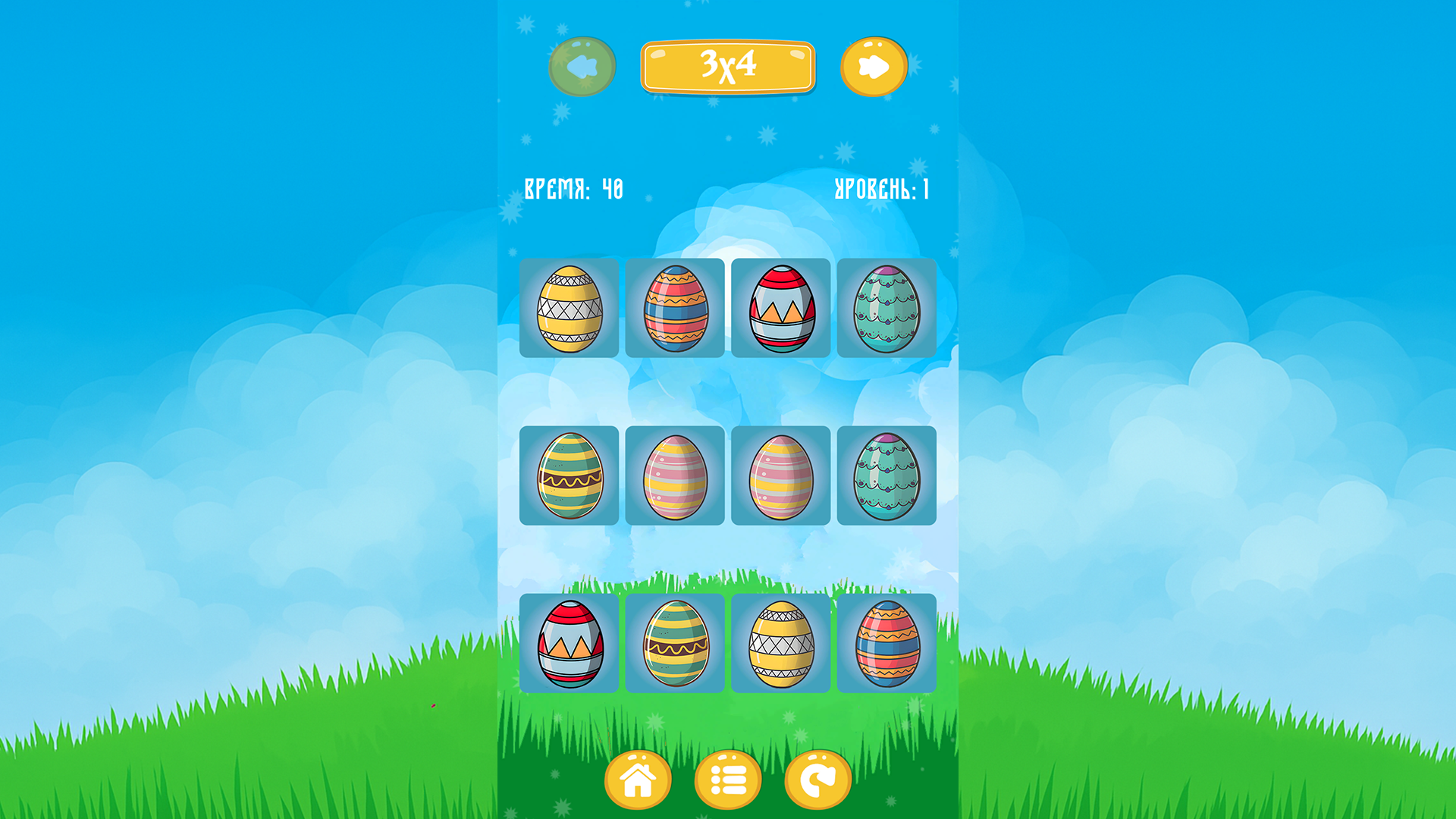The width and height of the screenshot is (1456, 819).
Task: Go to the previous grid size
Action: tap(582, 67)
